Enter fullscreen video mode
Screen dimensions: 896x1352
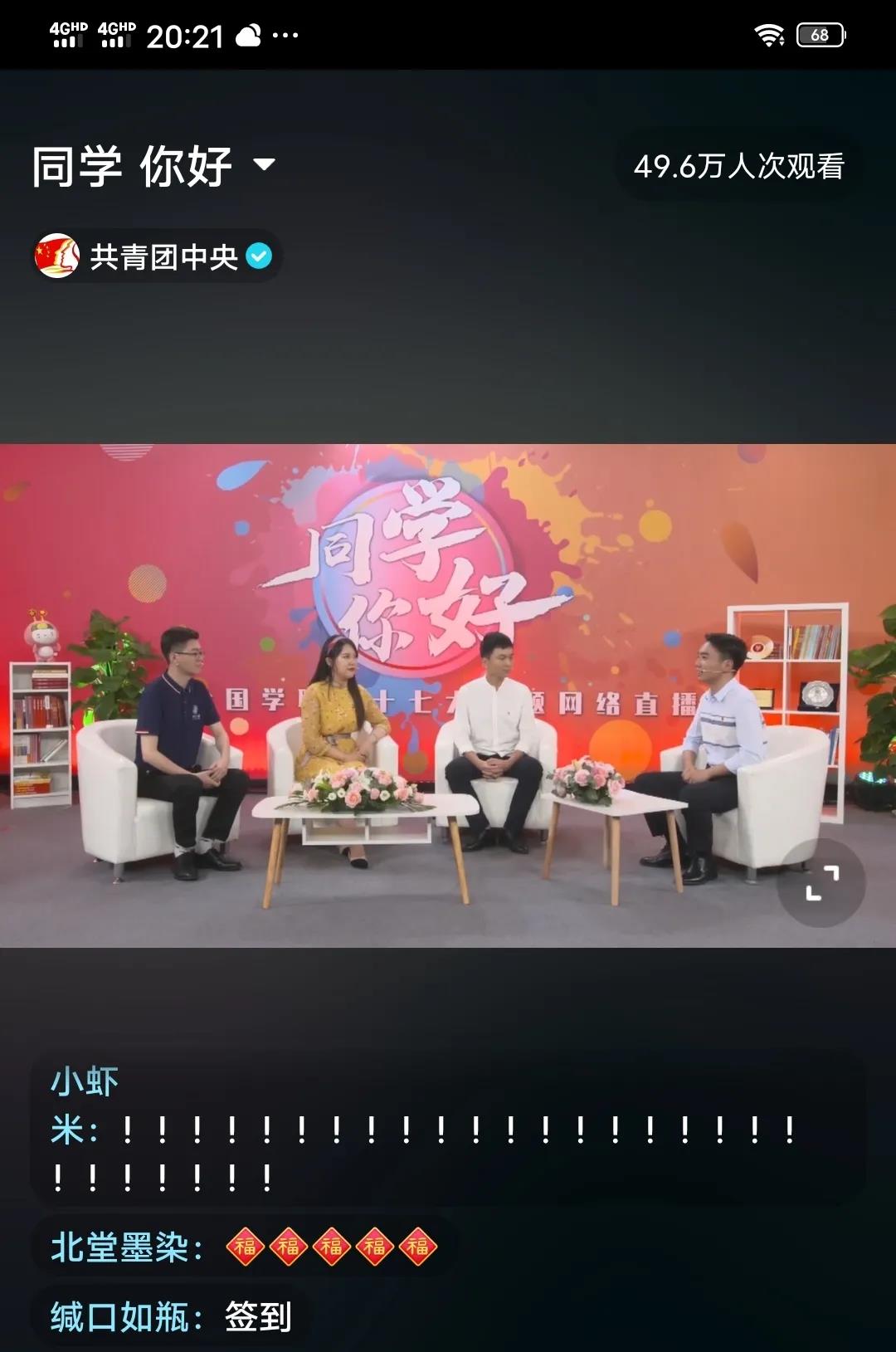pos(821,883)
